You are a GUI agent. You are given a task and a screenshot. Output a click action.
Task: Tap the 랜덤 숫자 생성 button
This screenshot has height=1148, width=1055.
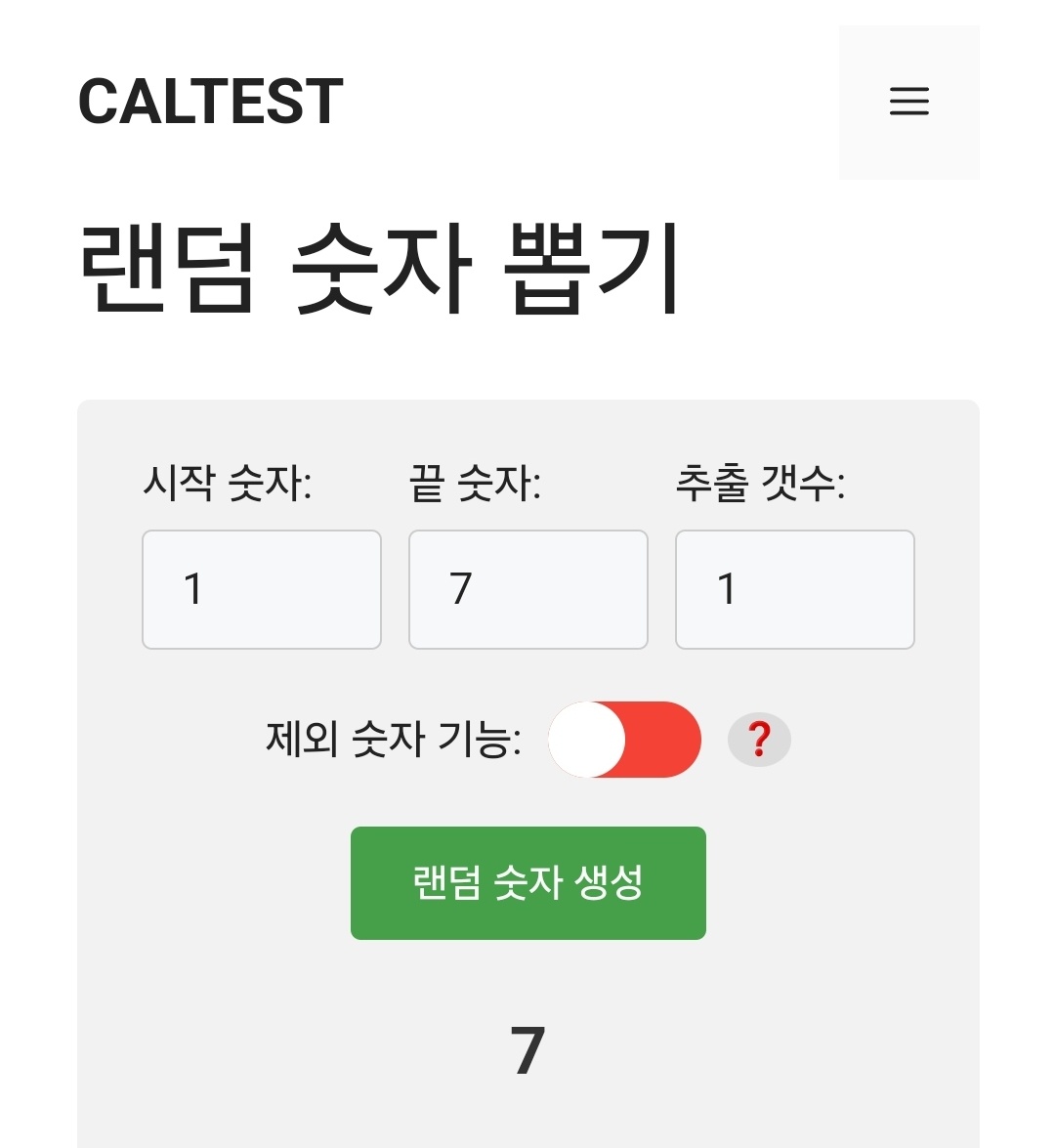[x=527, y=883]
